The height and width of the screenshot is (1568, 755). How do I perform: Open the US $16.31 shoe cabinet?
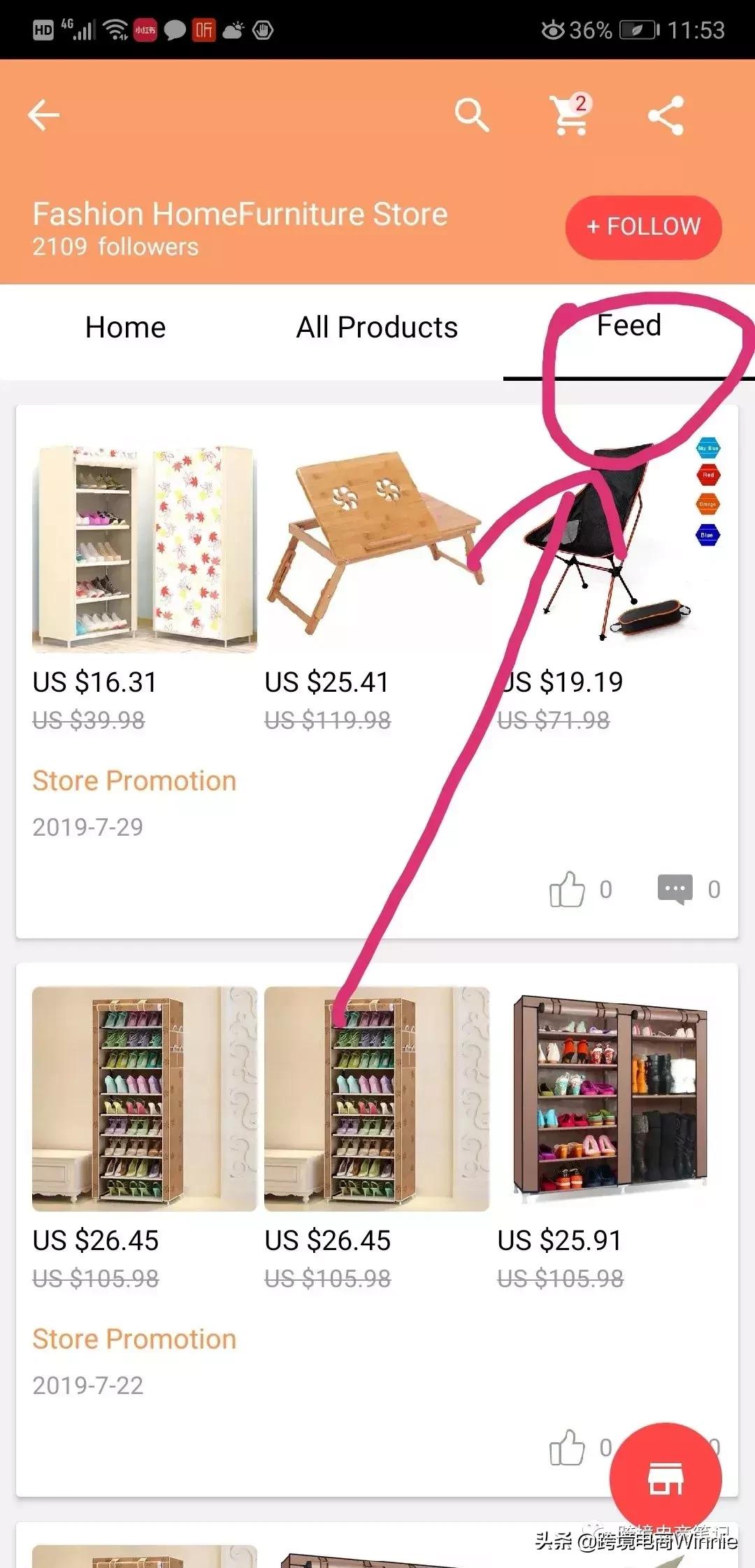point(144,549)
